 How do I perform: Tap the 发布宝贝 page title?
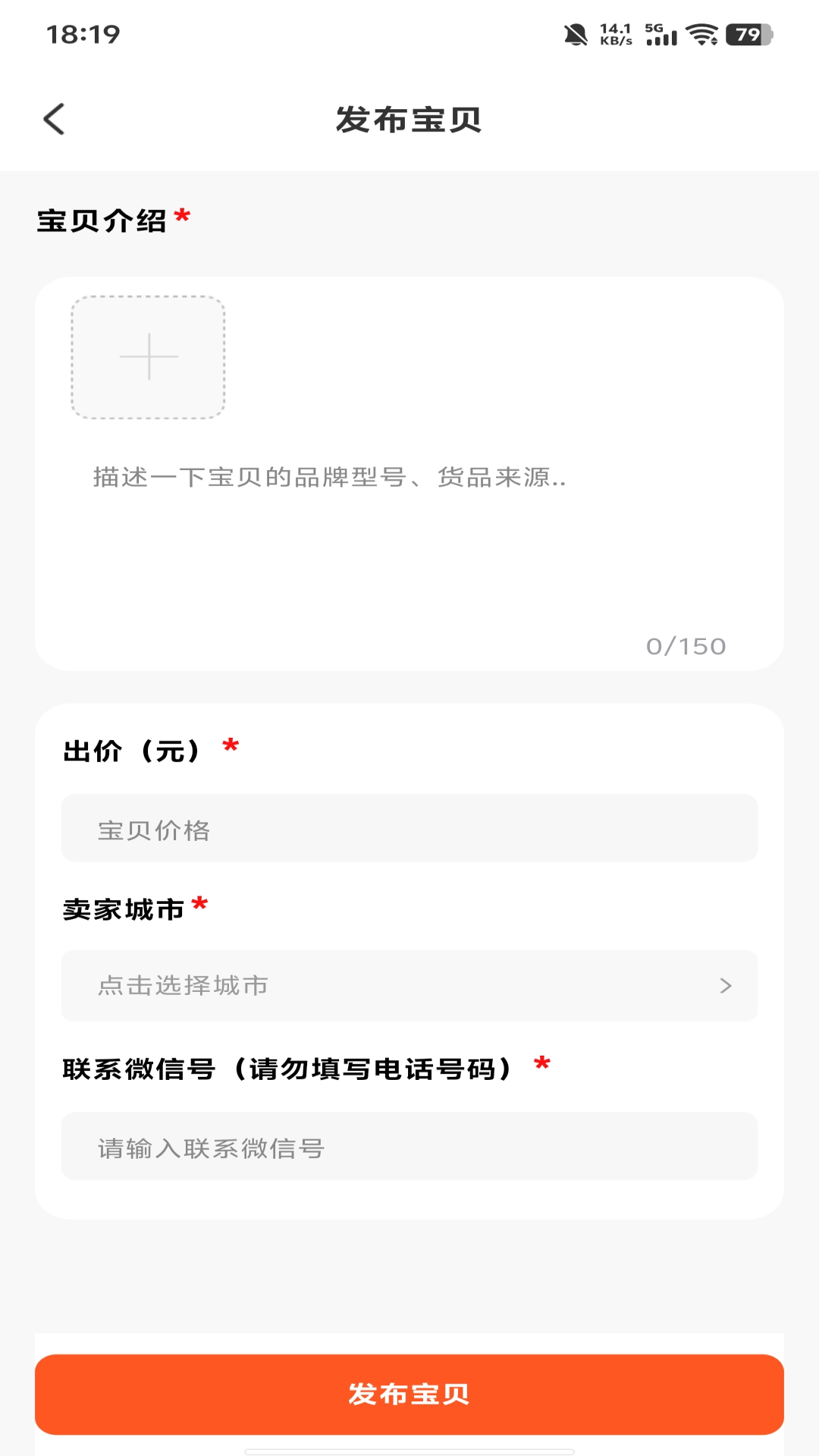409,120
